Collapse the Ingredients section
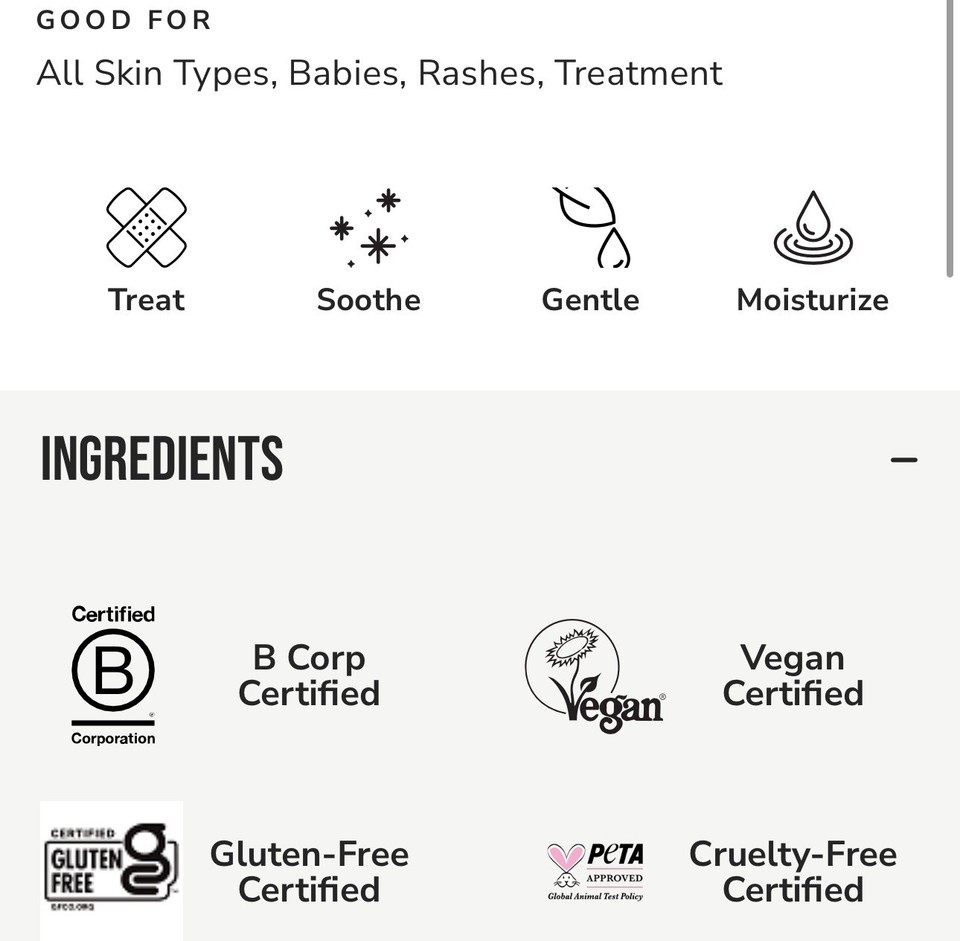 point(903,460)
